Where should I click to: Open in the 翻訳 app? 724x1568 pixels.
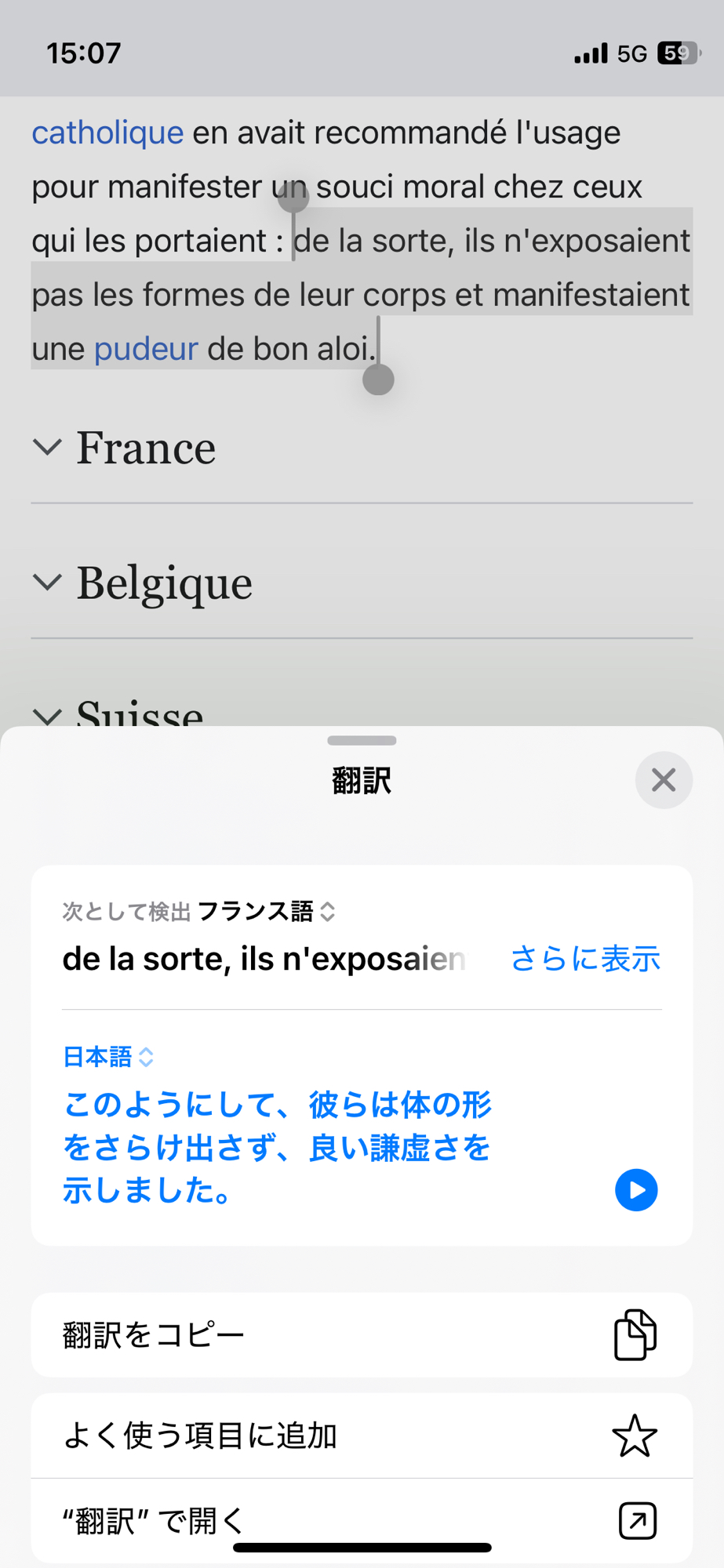tap(362, 1521)
